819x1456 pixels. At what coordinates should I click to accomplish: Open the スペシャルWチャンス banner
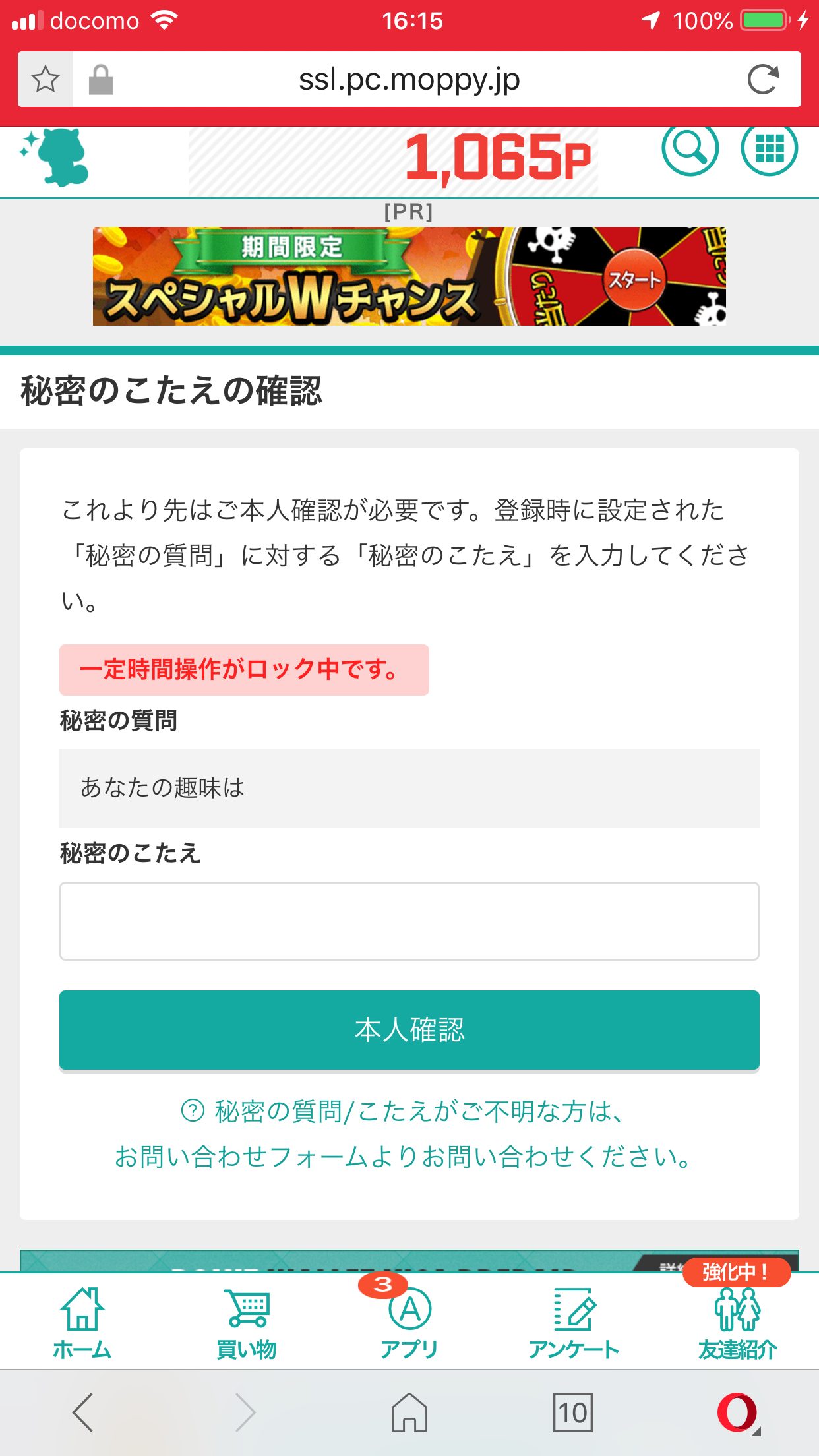pos(409,276)
